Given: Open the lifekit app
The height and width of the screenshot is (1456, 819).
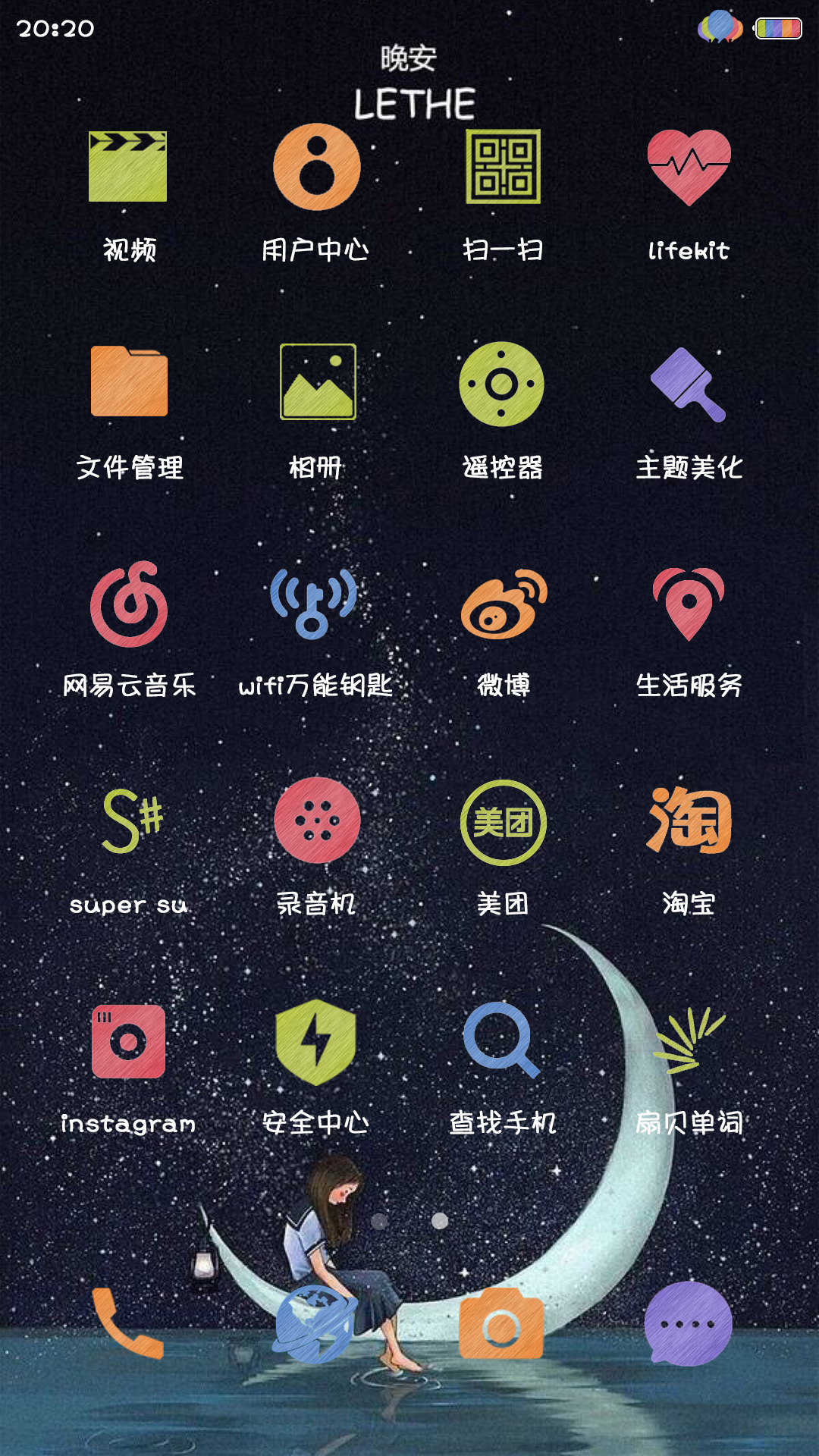Looking at the screenshot, I should coord(689,167).
